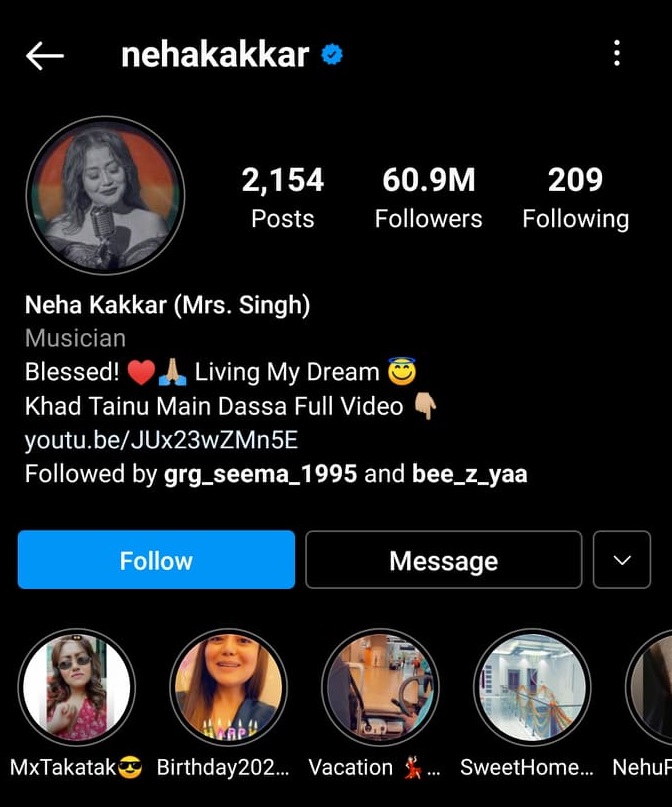View the 60.9M followers list

[x=428, y=198]
